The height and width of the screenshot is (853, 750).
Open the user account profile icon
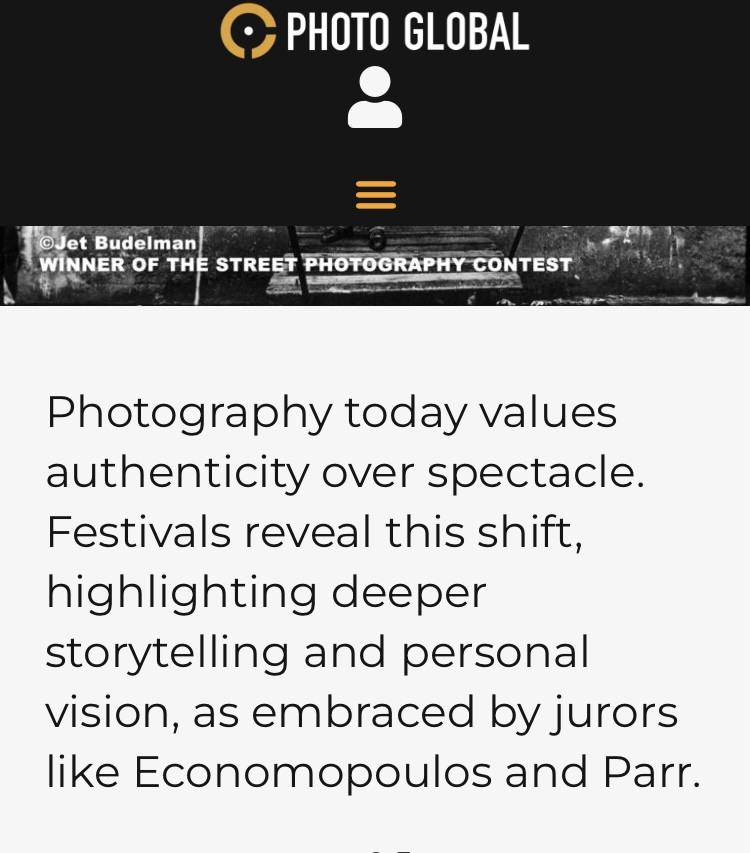(x=375, y=98)
